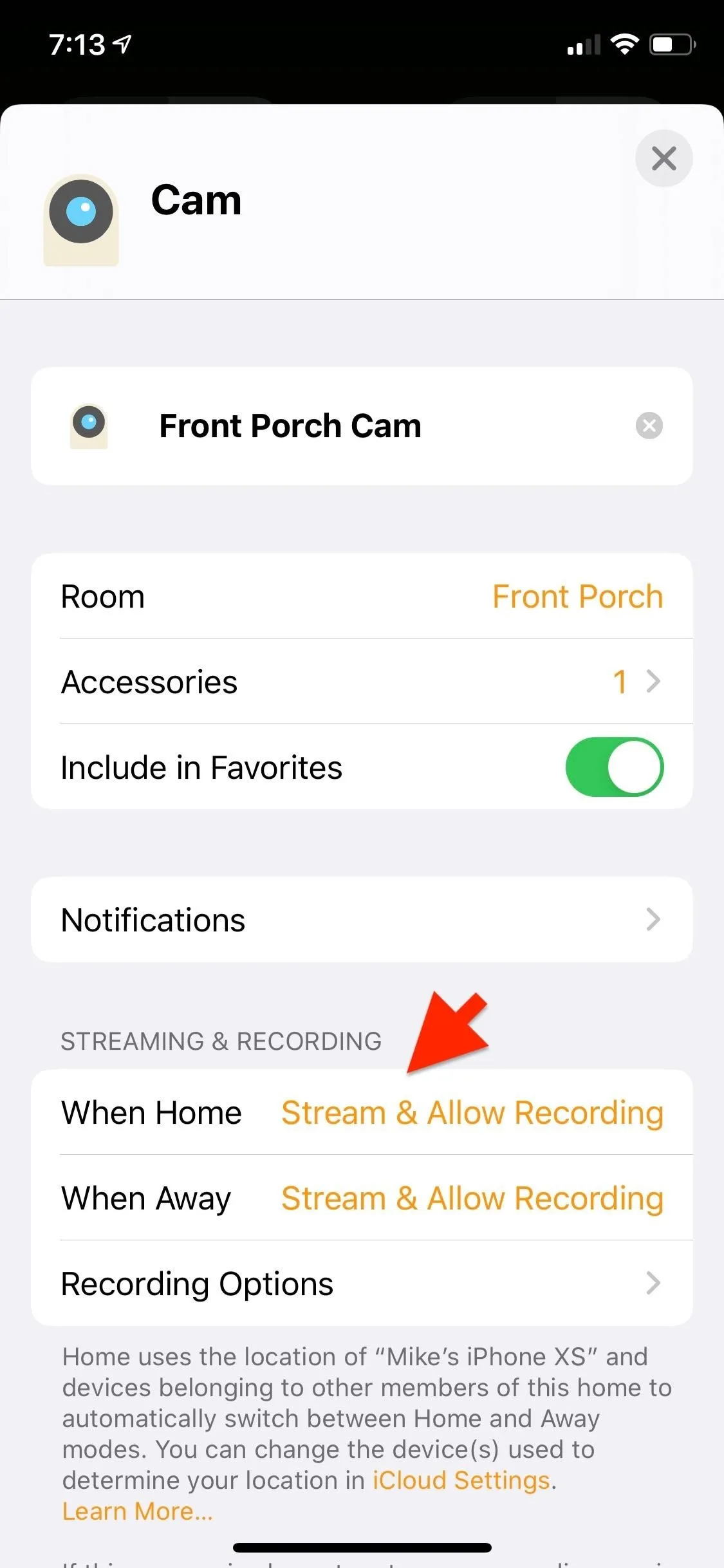This screenshot has width=724, height=1568.
Task: Open the iCloud Settings link
Action: tap(461, 1480)
